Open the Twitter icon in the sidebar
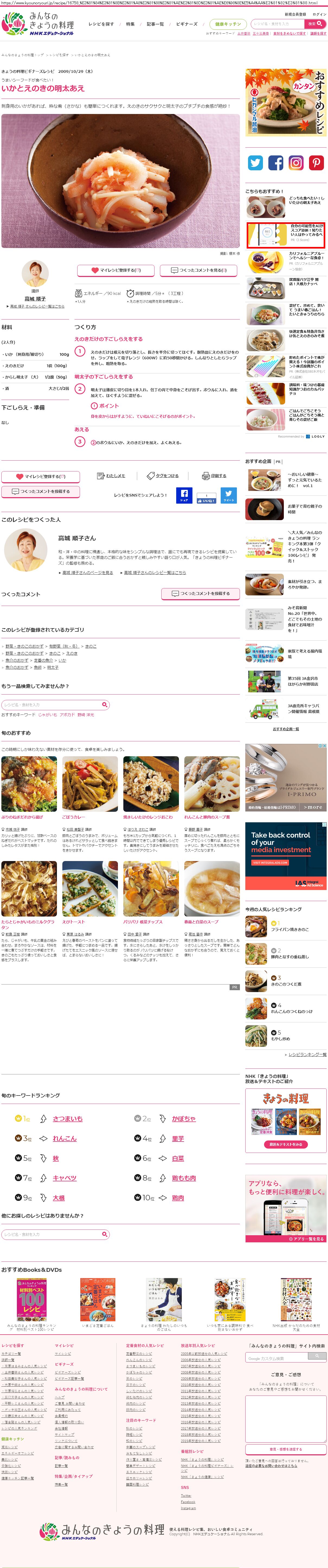Screen dimensions: 328x1568 coord(255,162)
